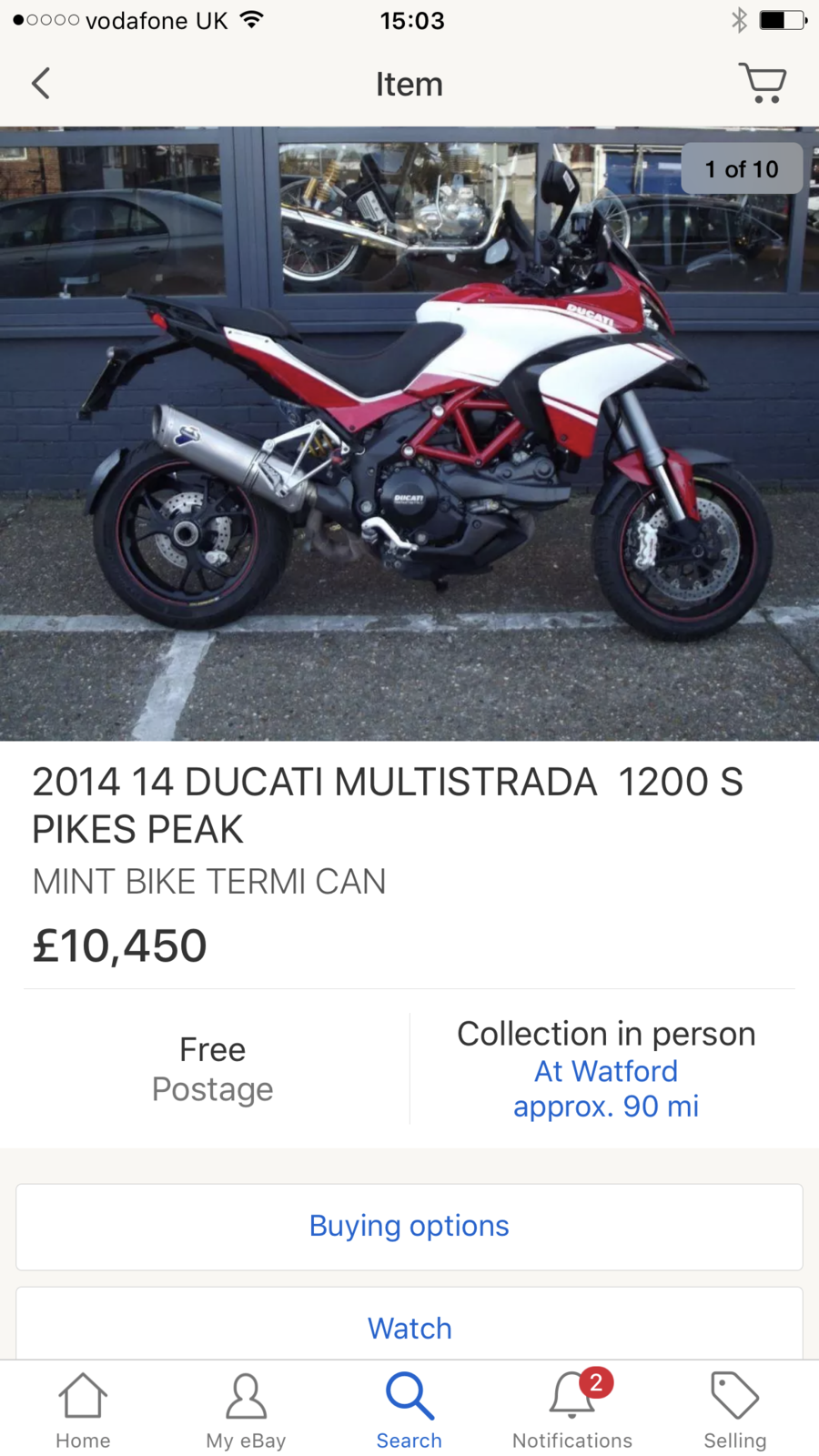Switch to the Home tab

(83, 1410)
